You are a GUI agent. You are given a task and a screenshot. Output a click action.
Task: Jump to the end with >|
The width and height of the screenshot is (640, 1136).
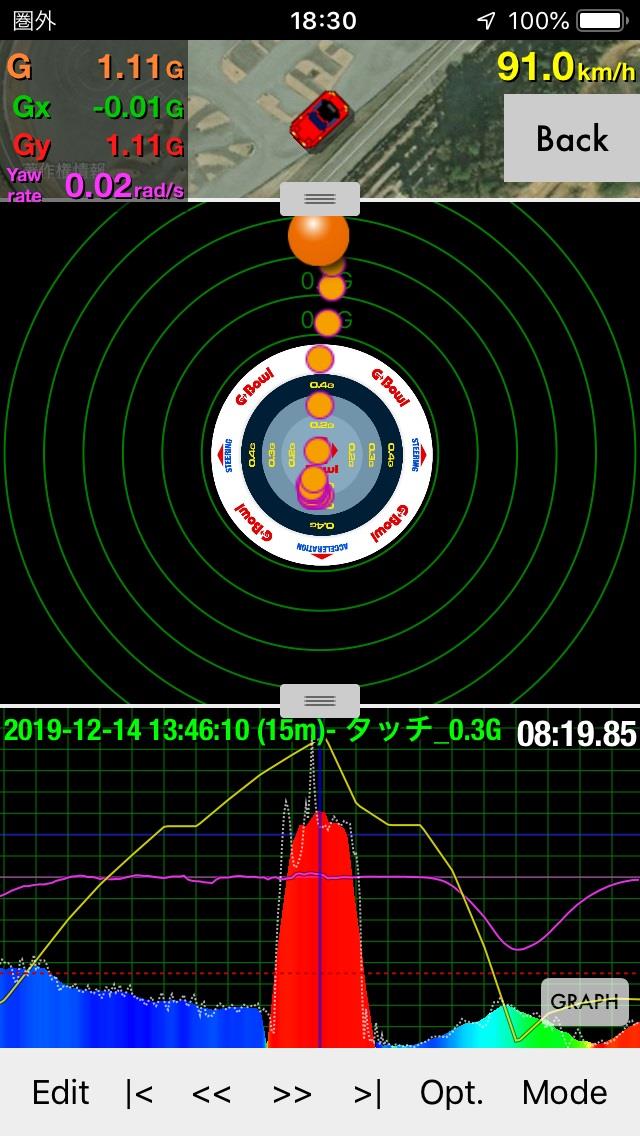coord(367,1093)
